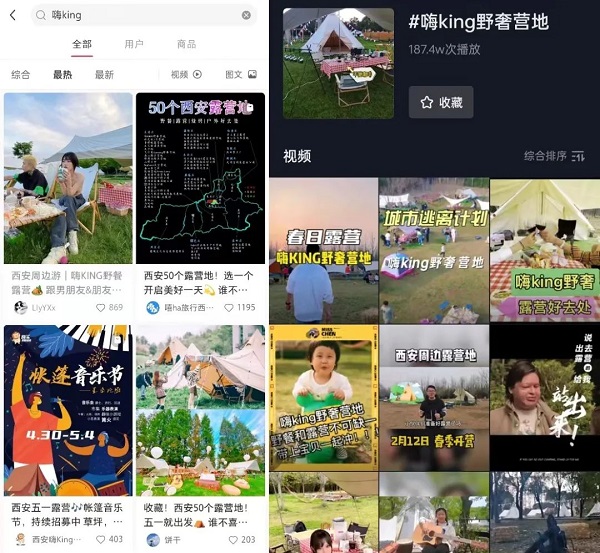The height and width of the screenshot is (553, 600).
Task: Select the 最新 sort option
Action: [104, 75]
